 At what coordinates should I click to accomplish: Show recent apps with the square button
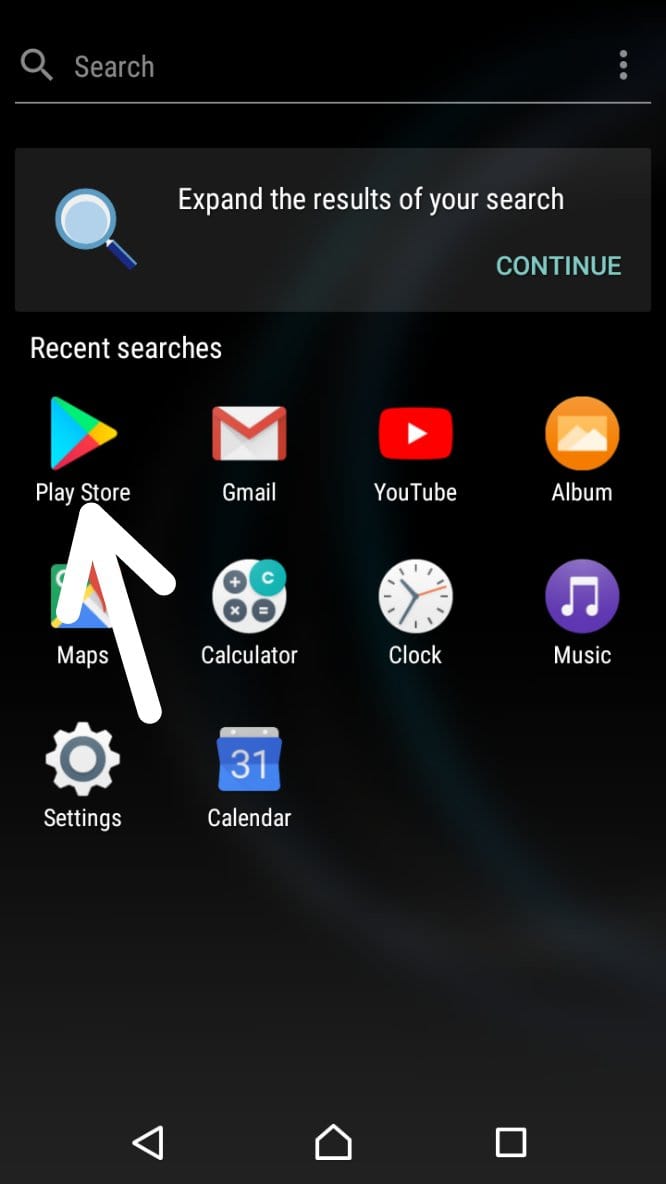click(x=510, y=1142)
